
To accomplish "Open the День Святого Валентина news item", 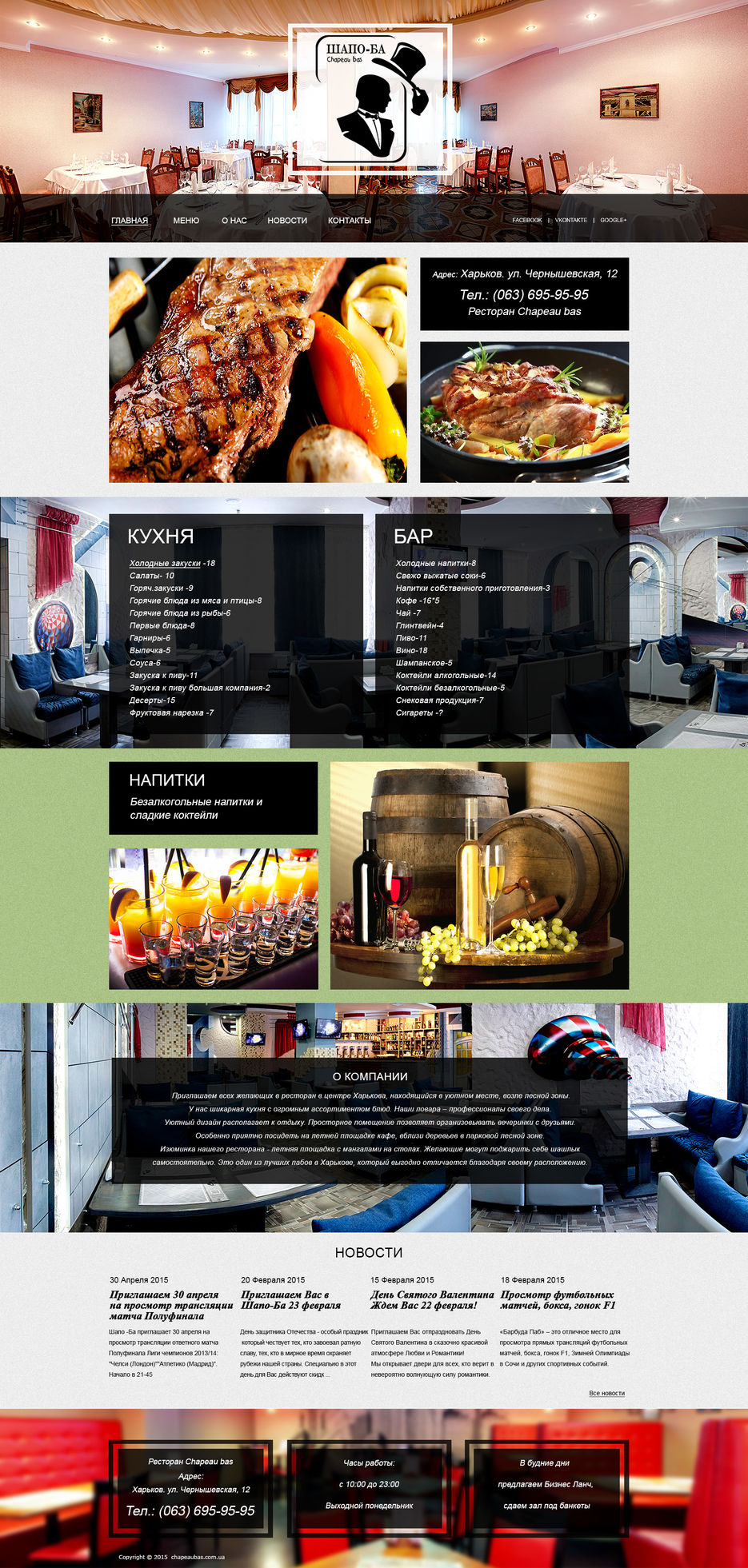I will (432, 1299).
